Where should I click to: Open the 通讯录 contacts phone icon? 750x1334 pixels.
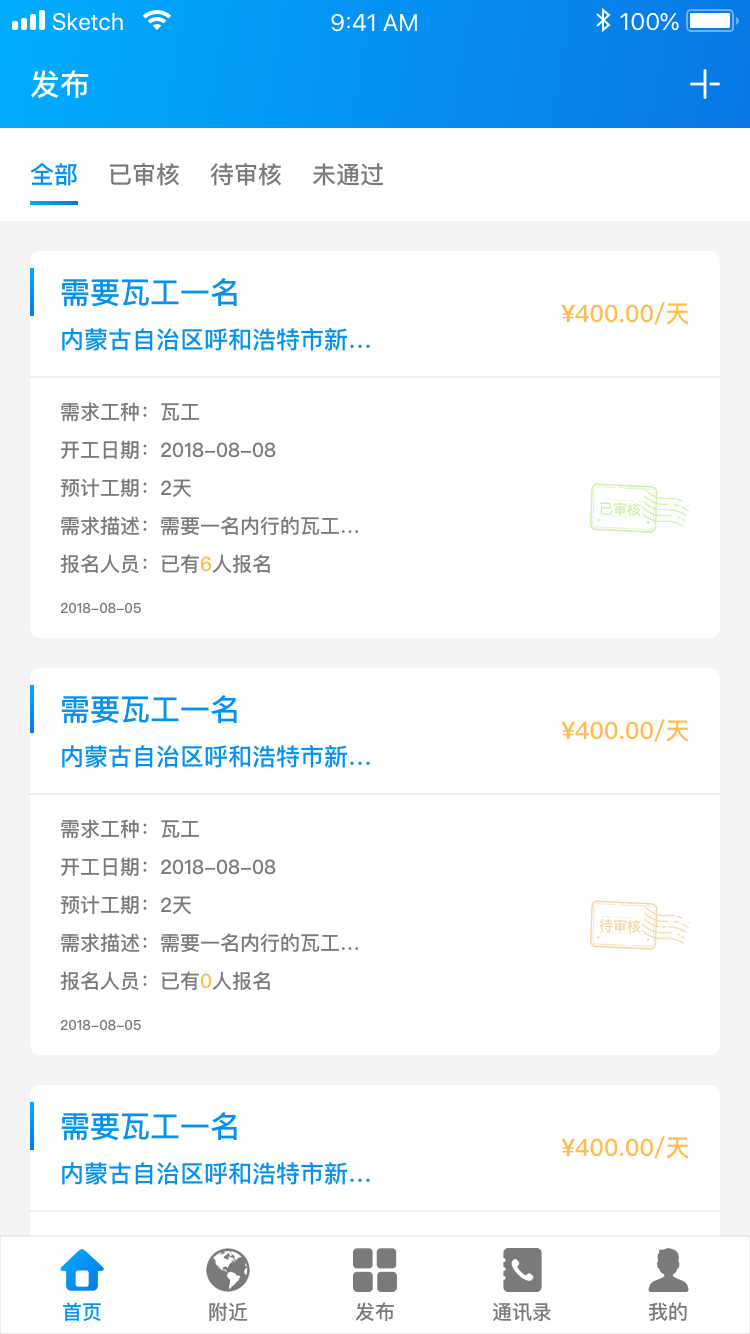[x=521, y=1268]
